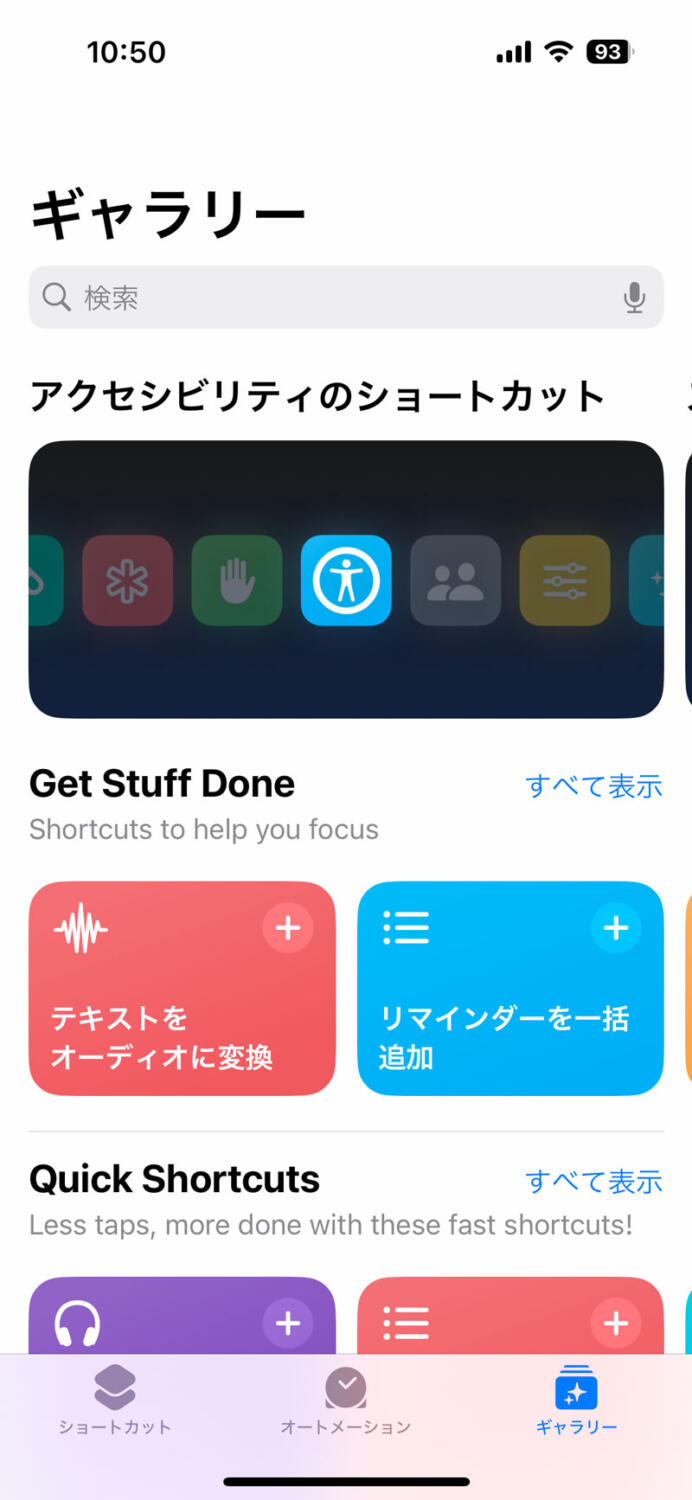Image resolution: width=692 pixels, height=1500 pixels.
Task: Switch to the ショートカット tab
Action: 114,1400
